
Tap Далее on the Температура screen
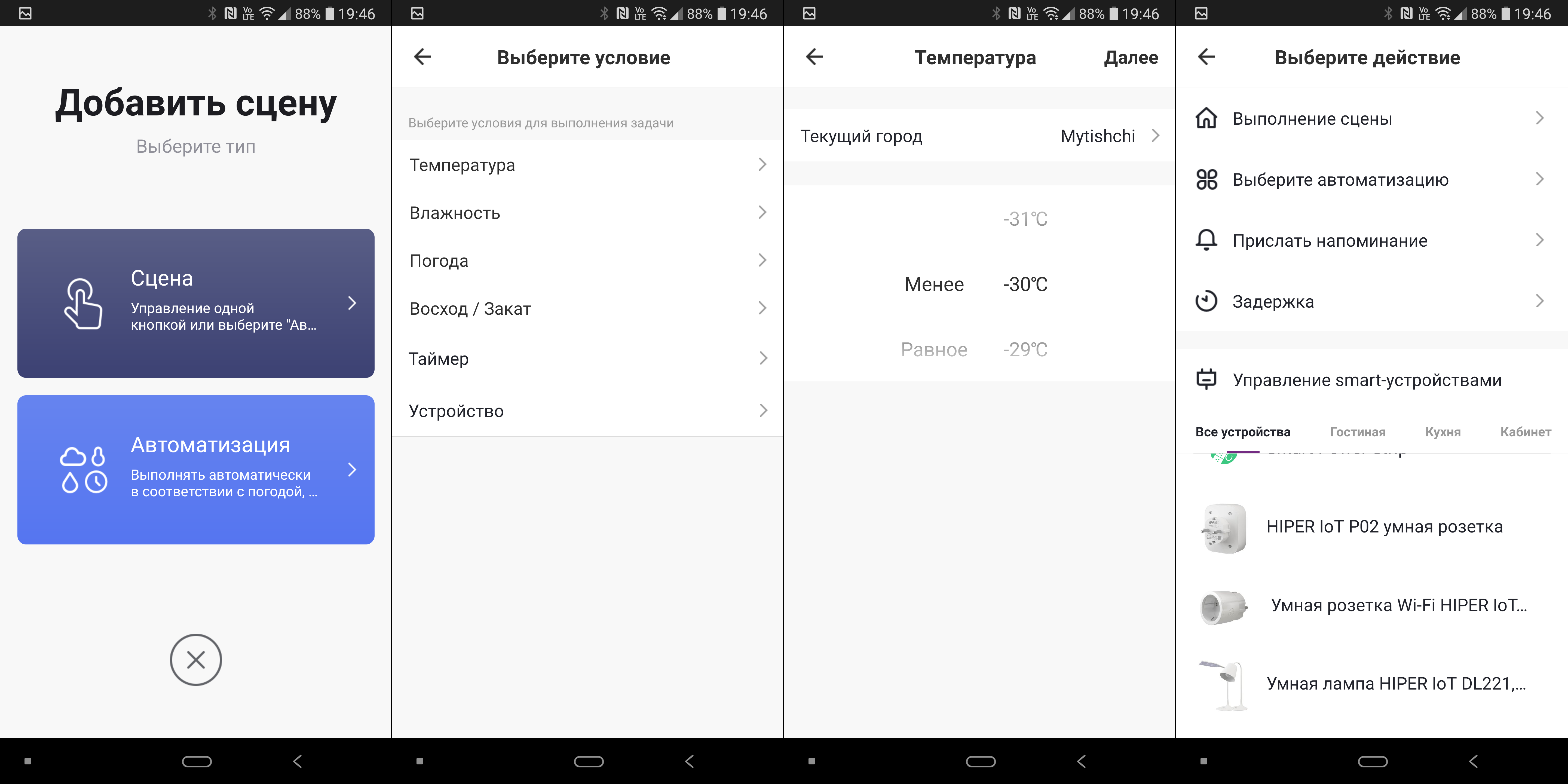click(1130, 57)
